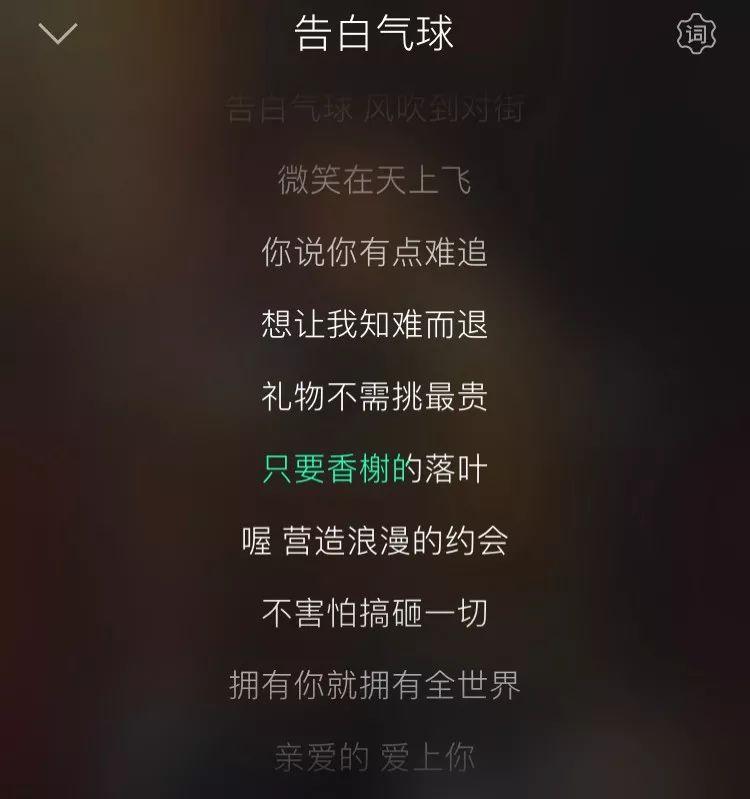Viewport: 750px width, 799px height.
Task: Jump to lyric 礼物不需挑最贵
Action: [x=374, y=398]
